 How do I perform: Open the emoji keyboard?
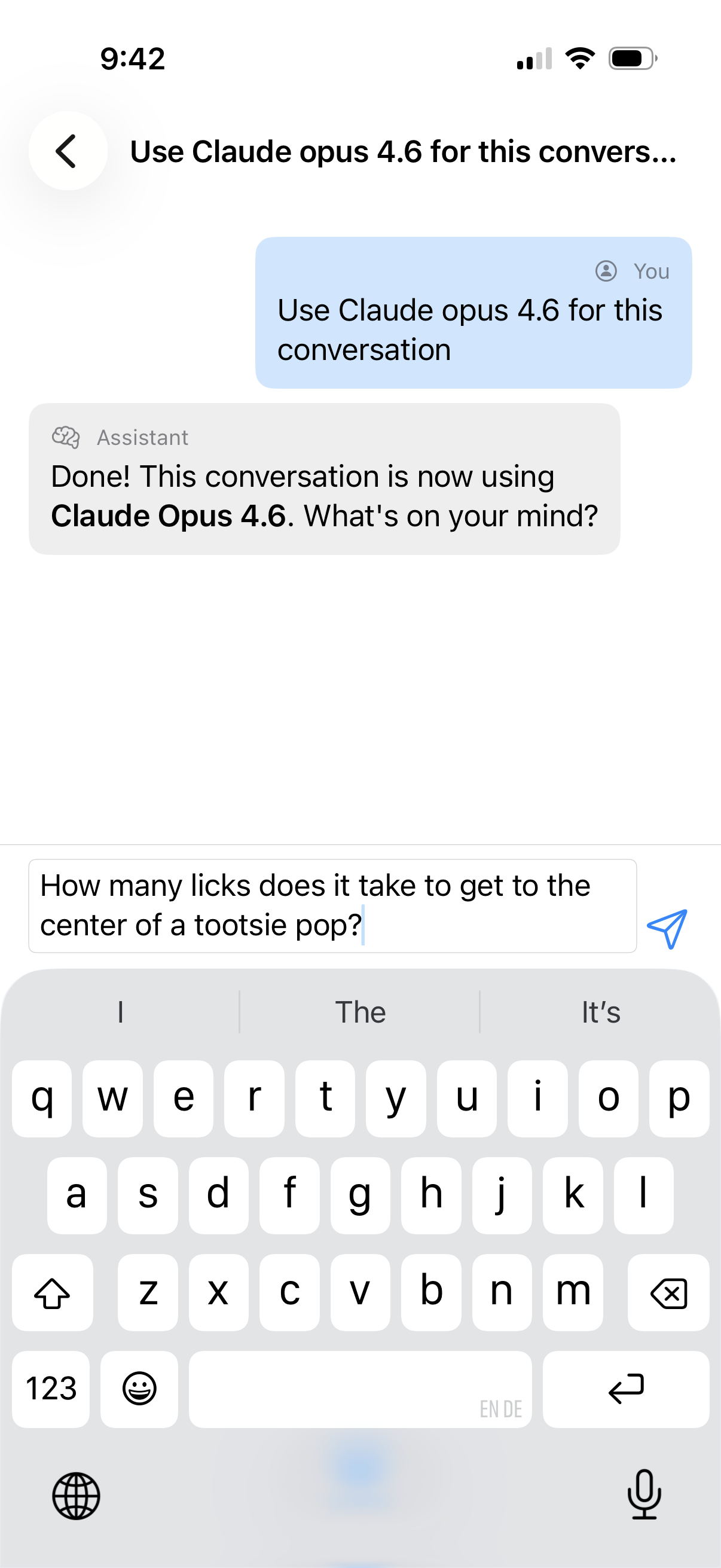[139, 1389]
